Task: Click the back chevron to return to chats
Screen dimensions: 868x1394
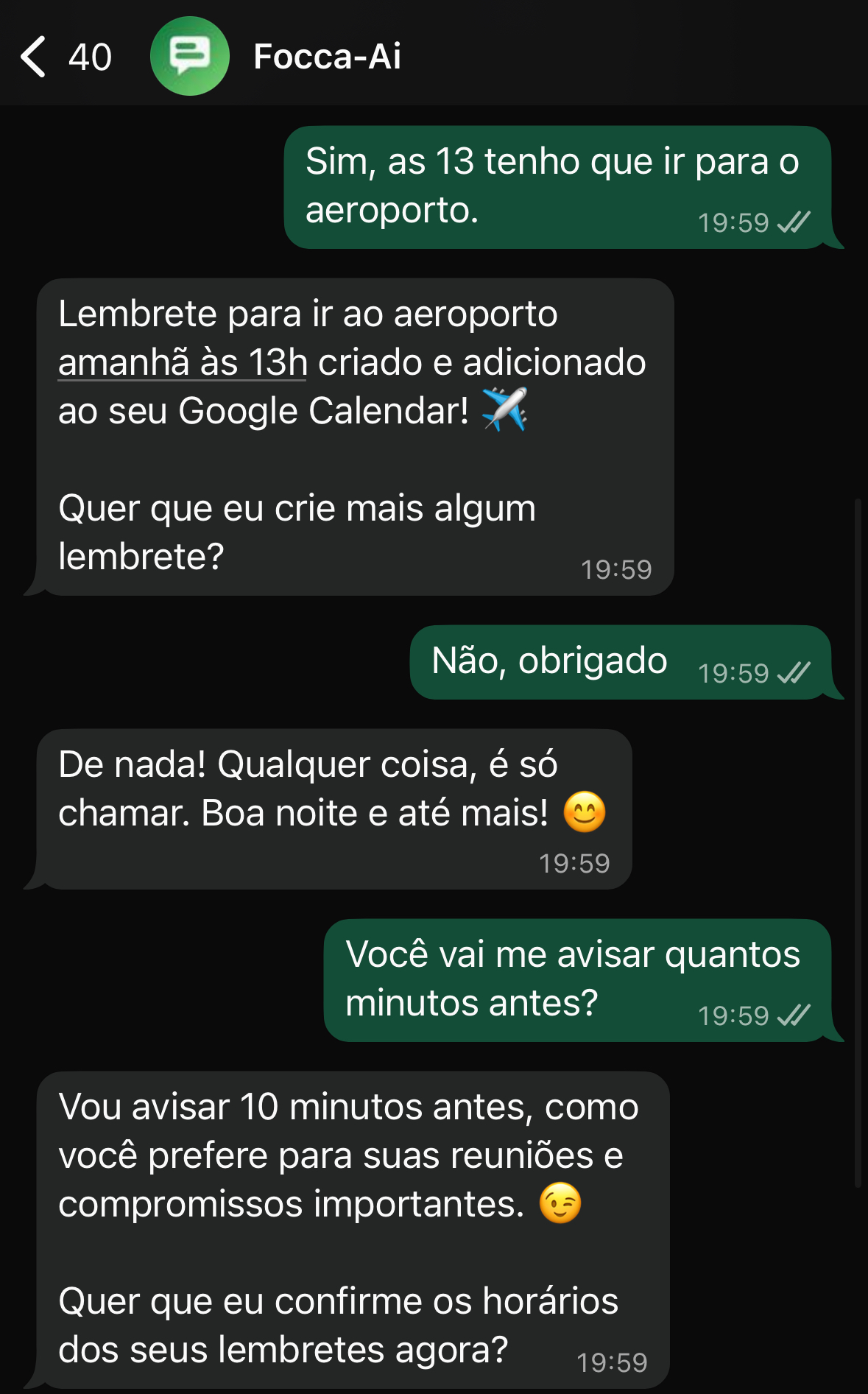Action: [x=35, y=55]
